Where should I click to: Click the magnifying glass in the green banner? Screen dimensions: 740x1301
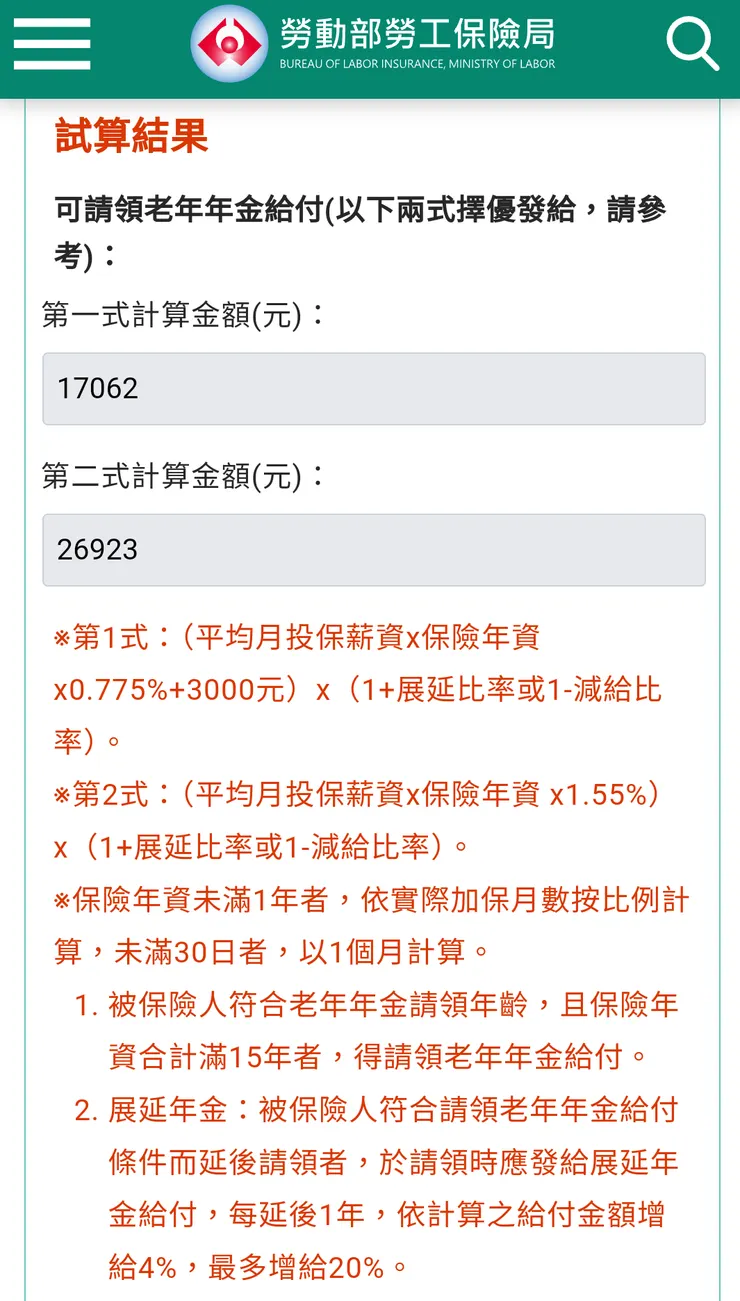pyautogui.click(x=692, y=43)
